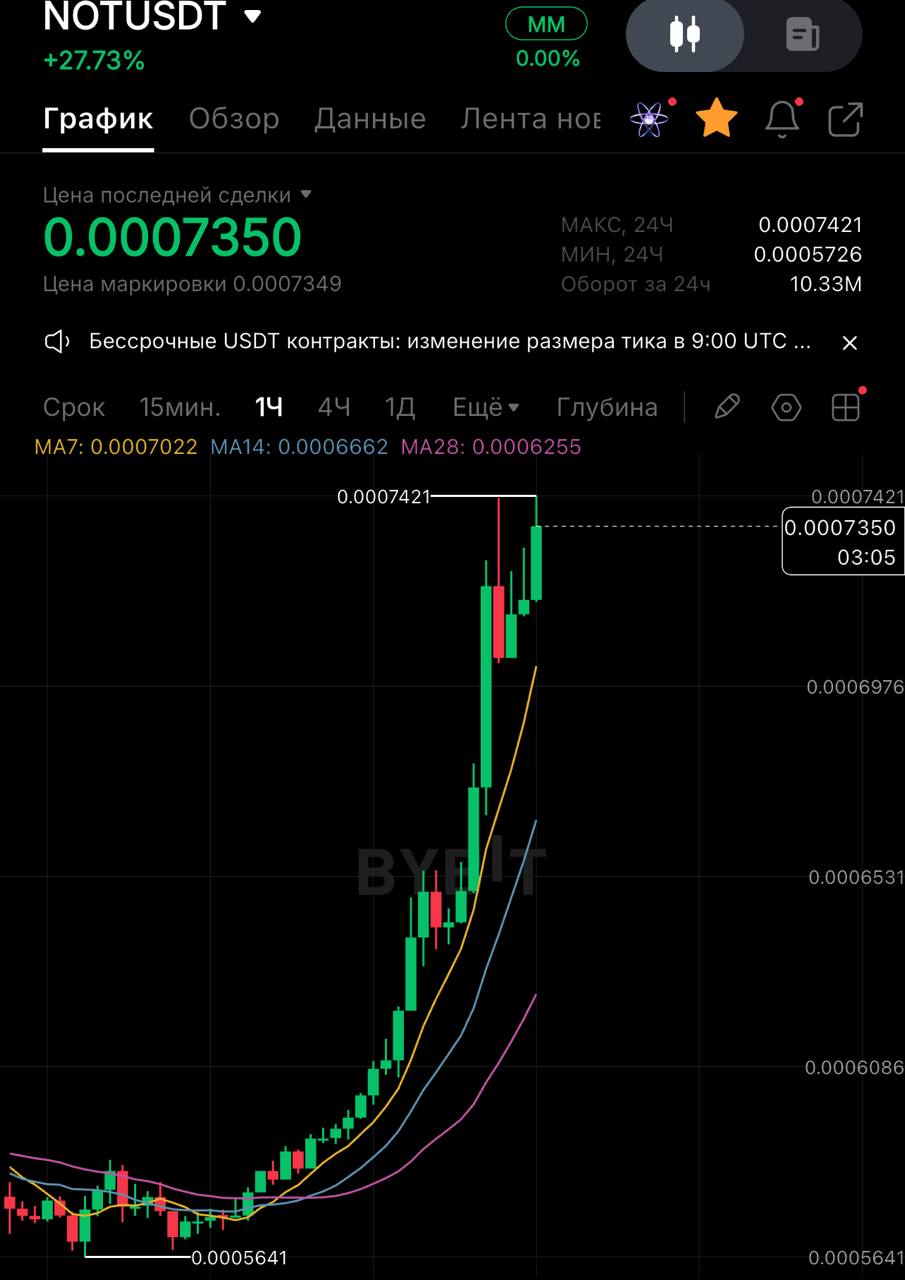Select the 15мин. timeframe
905x1280 pixels.
180,407
